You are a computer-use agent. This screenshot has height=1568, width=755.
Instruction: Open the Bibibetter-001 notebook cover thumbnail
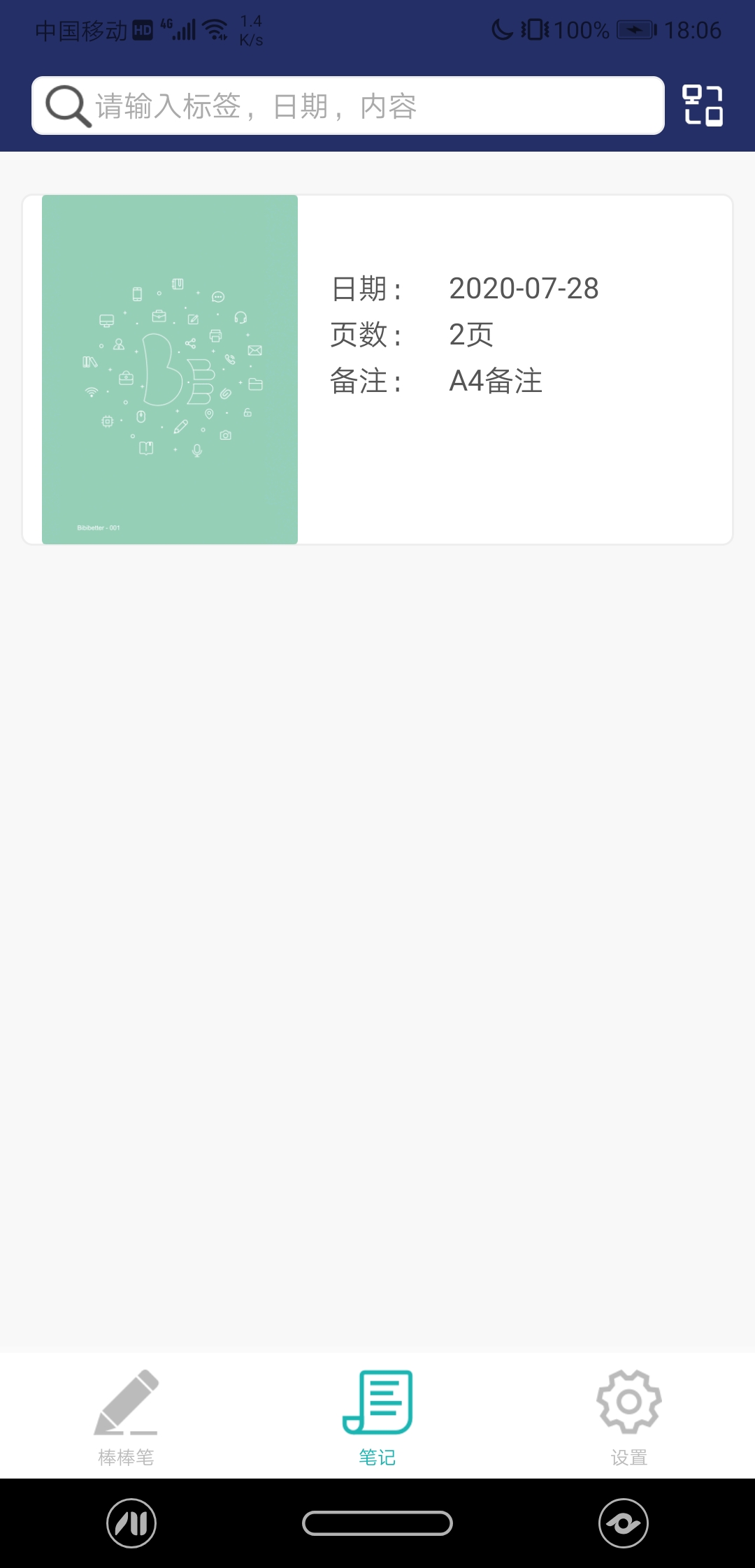pyautogui.click(x=168, y=370)
